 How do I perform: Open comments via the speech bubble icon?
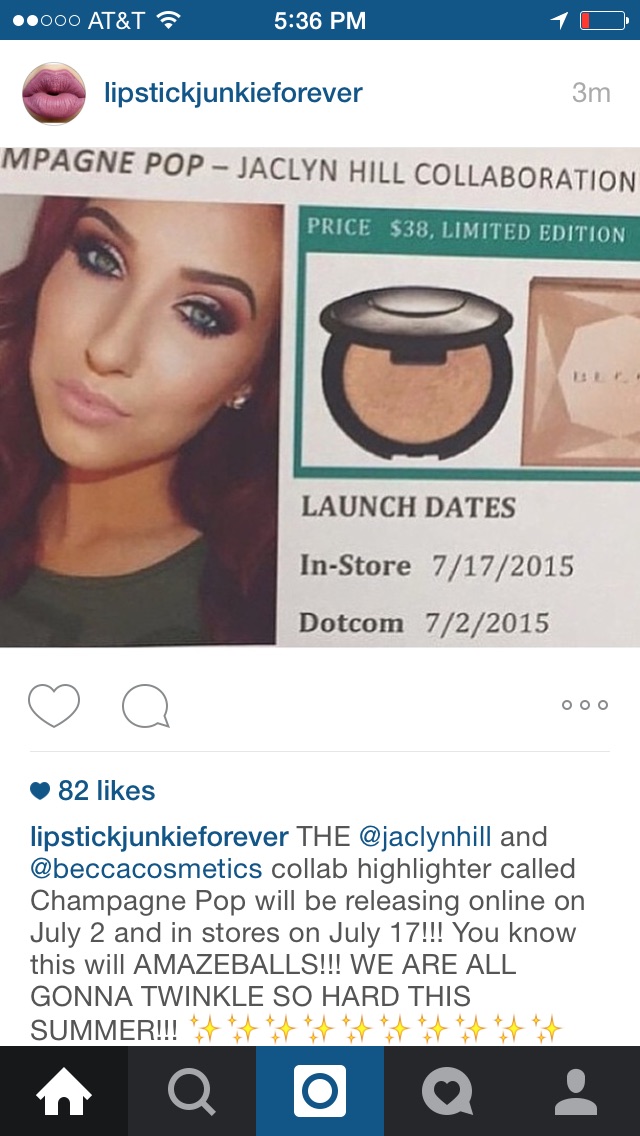pyautogui.click(x=146, y=705)
